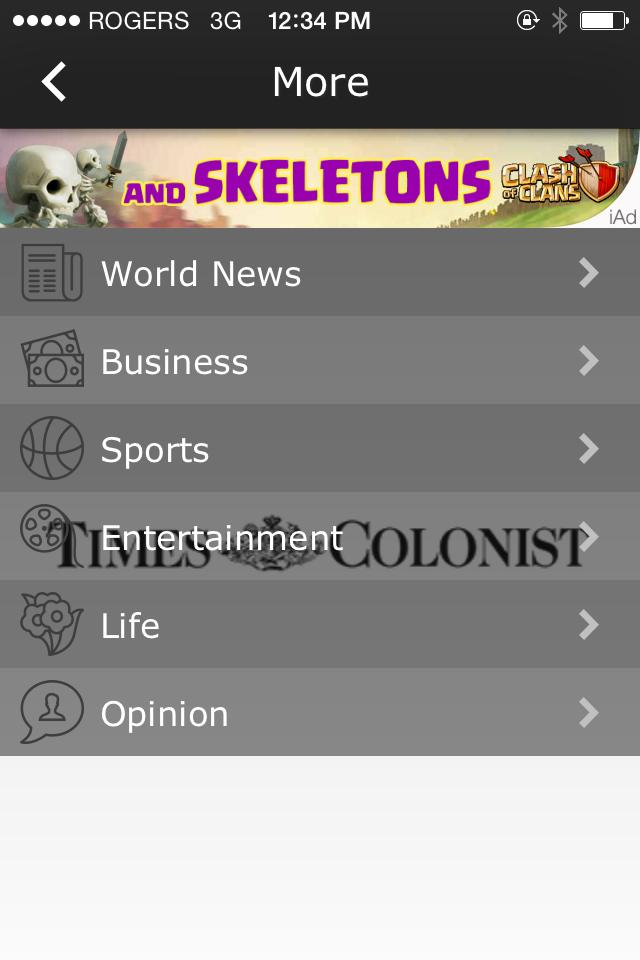Open the Clash of Clans ad banner
Screen dimensions: 640x960
click(320, 178)
